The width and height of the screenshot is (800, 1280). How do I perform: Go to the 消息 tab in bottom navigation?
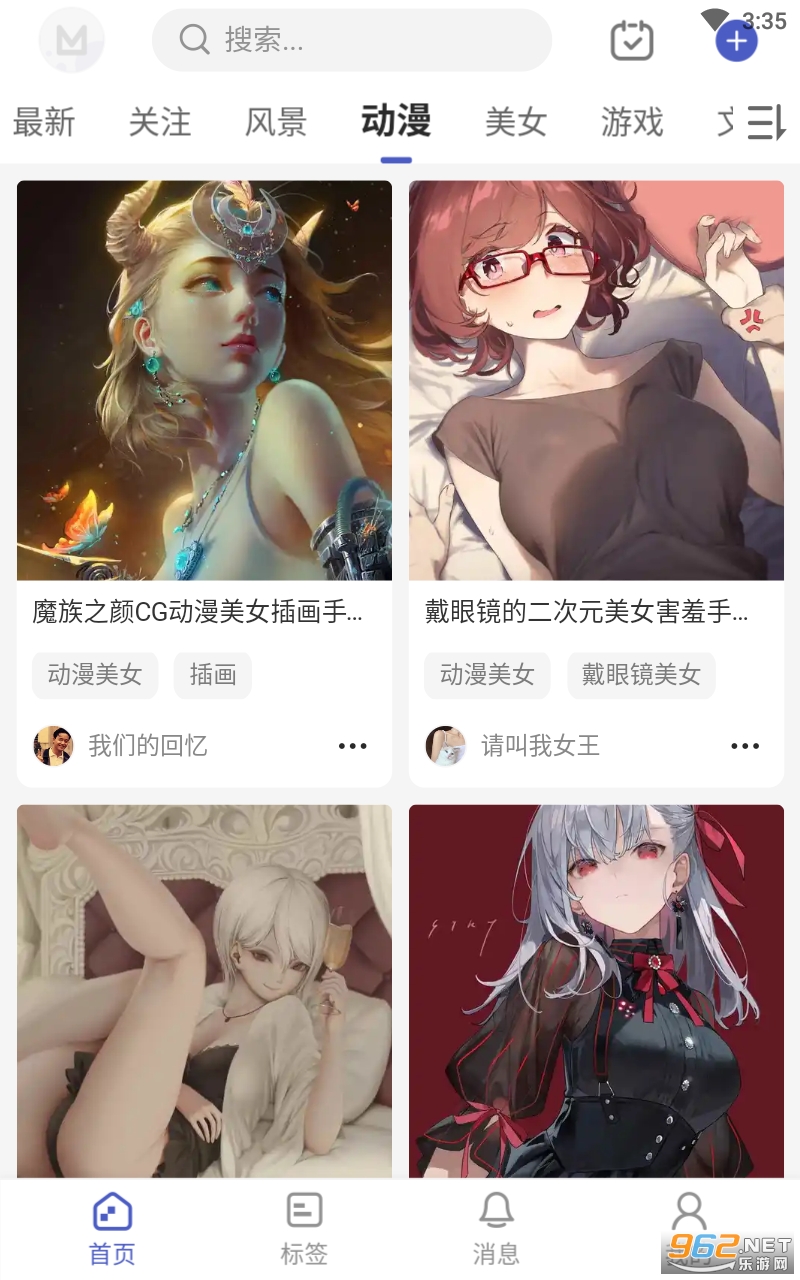(x=496, y=1229)
